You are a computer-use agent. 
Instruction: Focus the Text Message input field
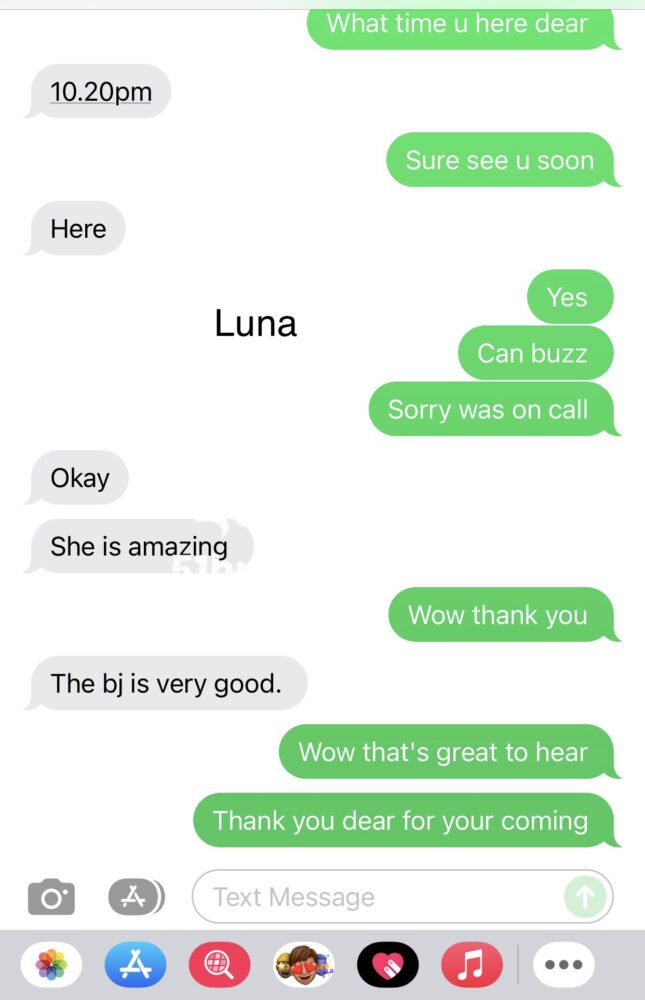pyautogui.click(x=380, y=896)
